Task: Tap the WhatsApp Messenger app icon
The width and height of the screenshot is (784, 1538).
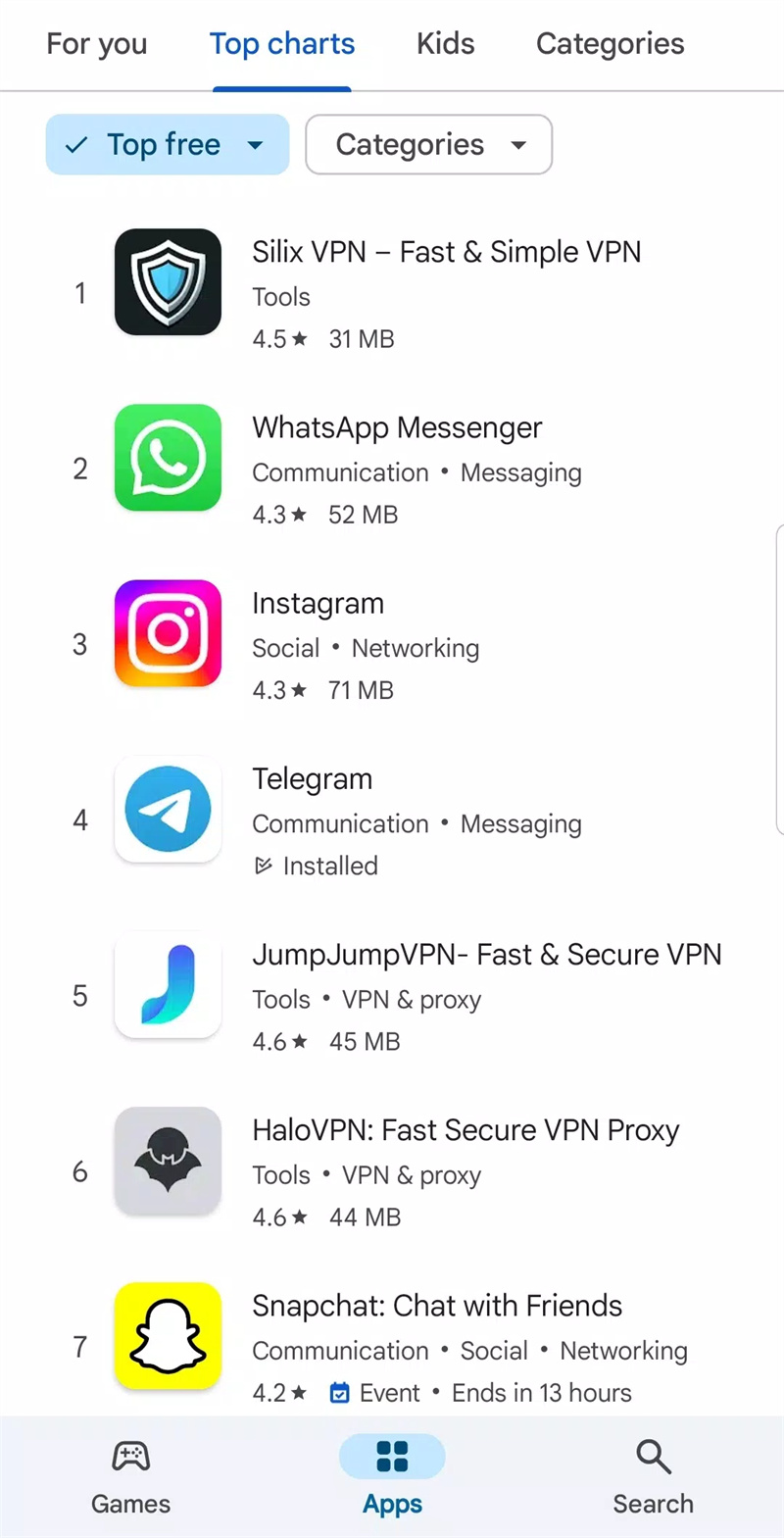Action: tap(168, 458)
